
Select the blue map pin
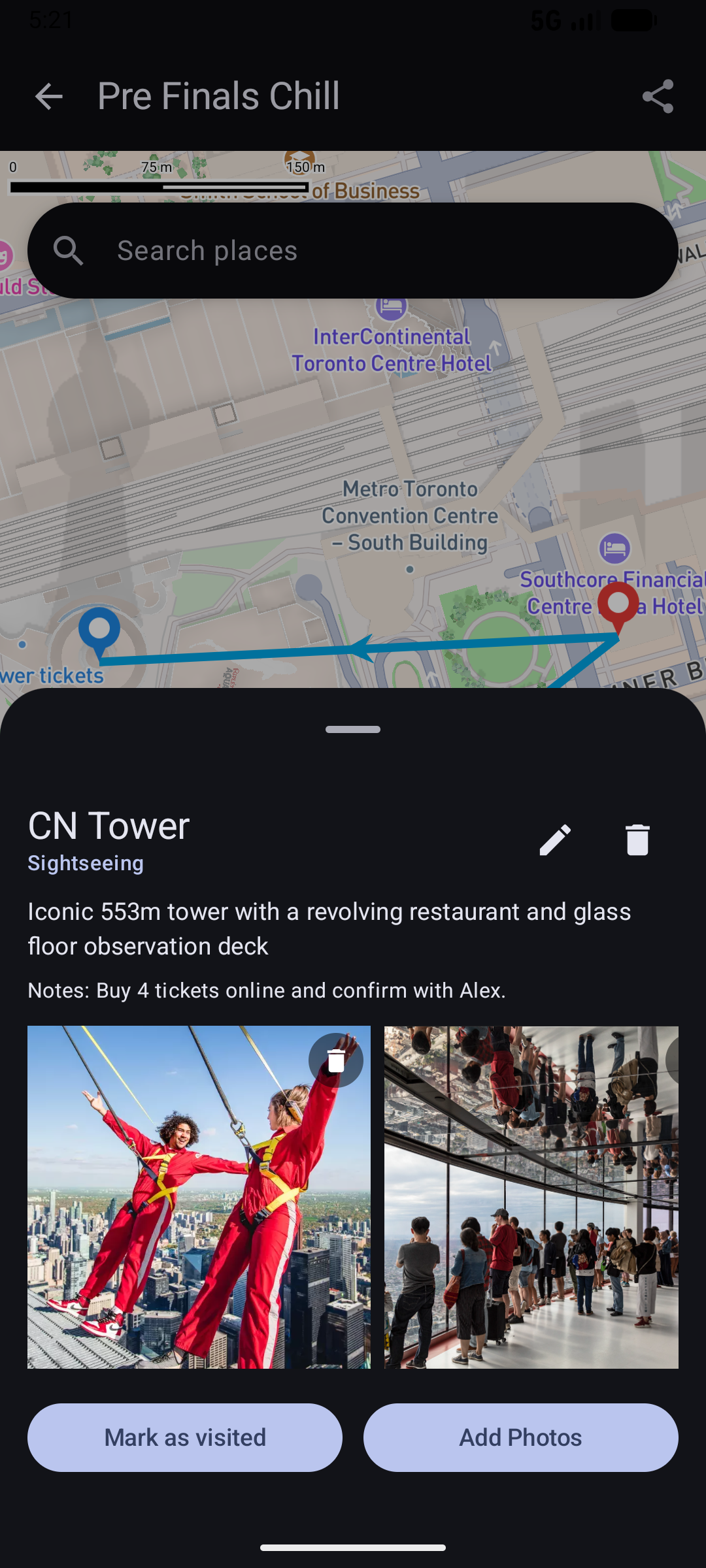(x=99, y=630)
